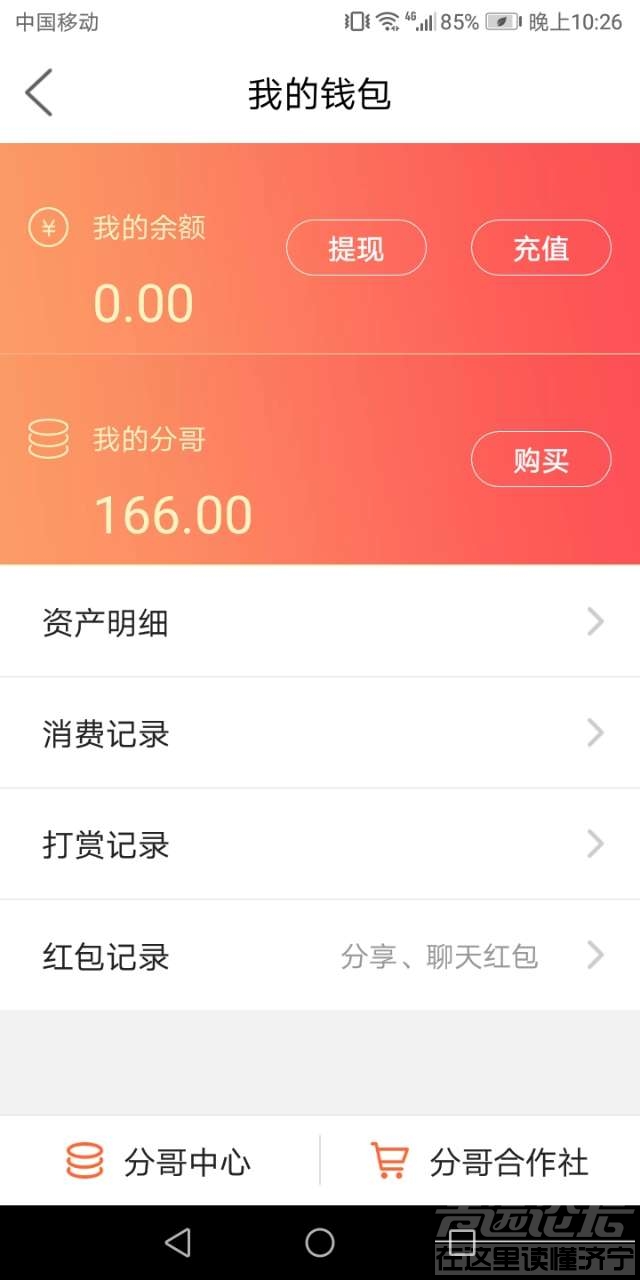Open 红包记录 red packet records
This screenshot has width=640, height=1280.
pyautogui.click(x=320, y=956)
